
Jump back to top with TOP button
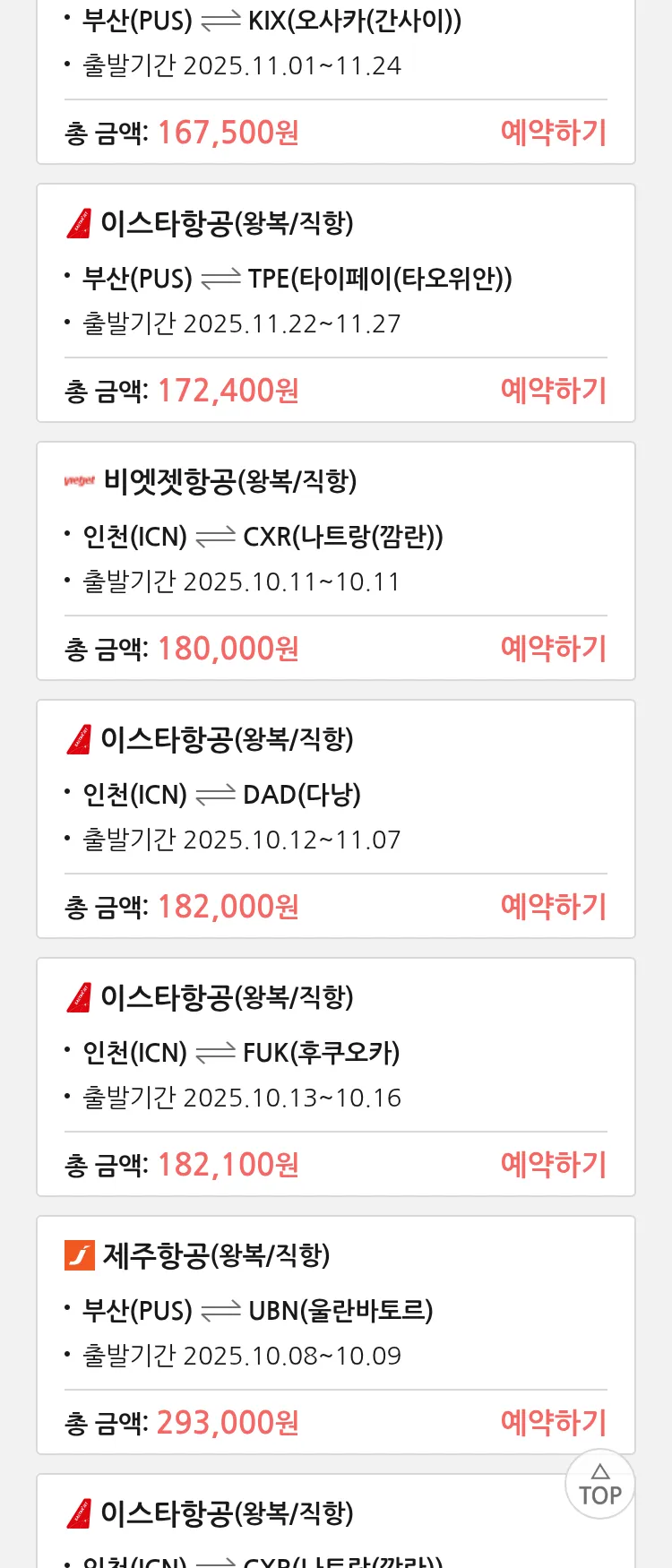[599, 1485]
